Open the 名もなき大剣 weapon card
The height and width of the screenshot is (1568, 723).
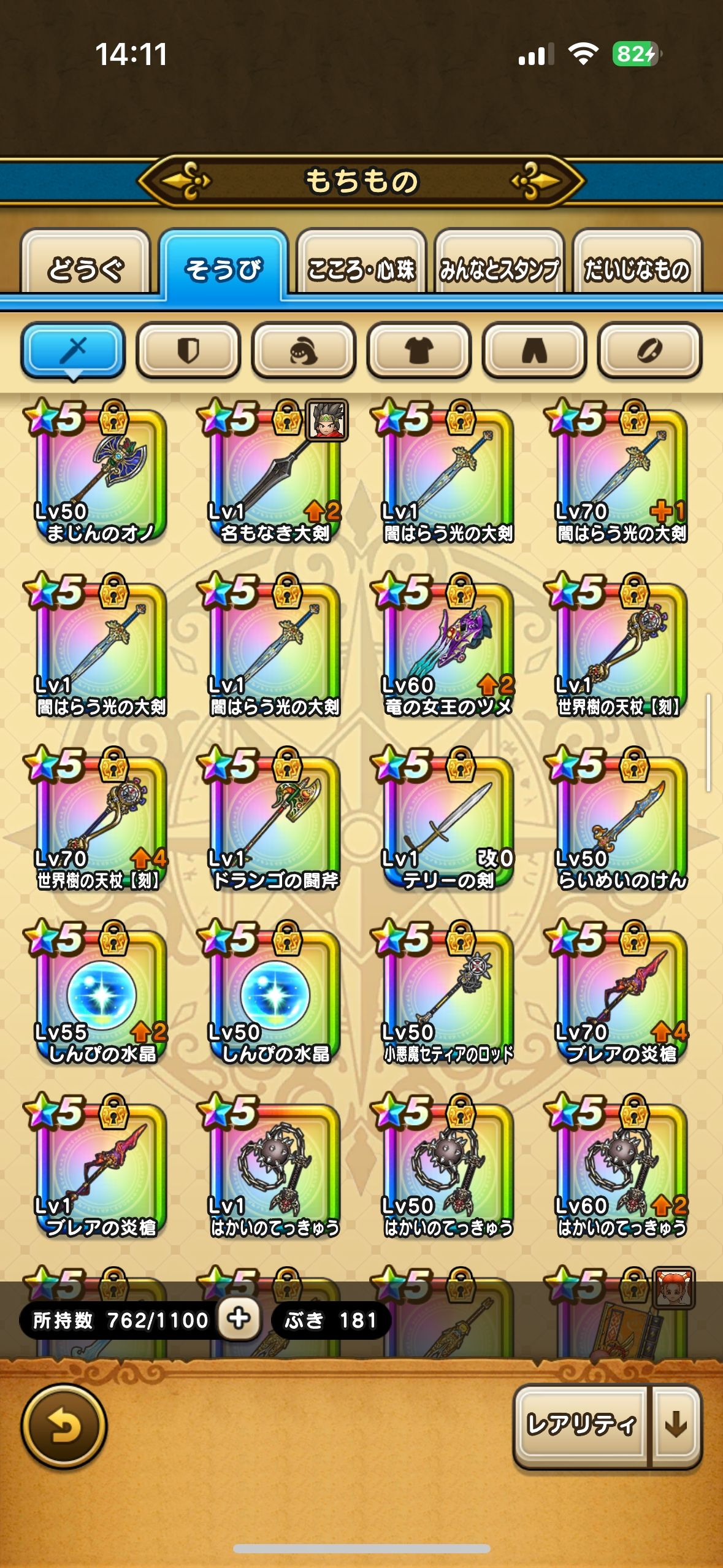pos(274,475)
